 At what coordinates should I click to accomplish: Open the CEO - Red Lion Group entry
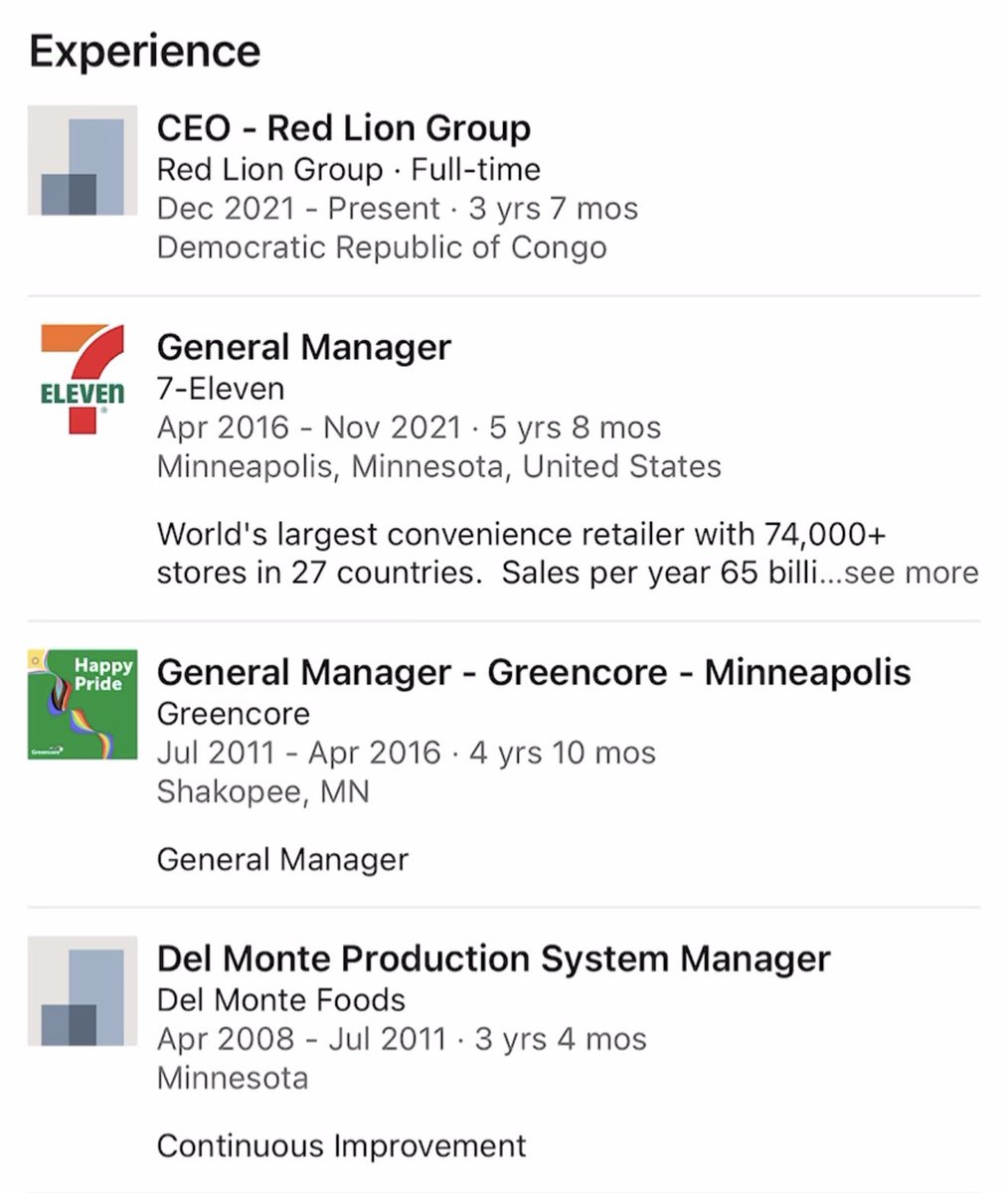tap(344, 128)
